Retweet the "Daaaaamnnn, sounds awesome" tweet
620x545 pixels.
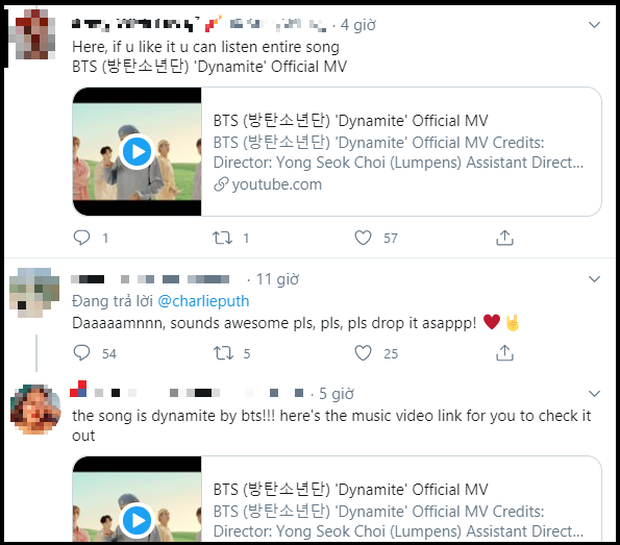(x=225, y=353)
